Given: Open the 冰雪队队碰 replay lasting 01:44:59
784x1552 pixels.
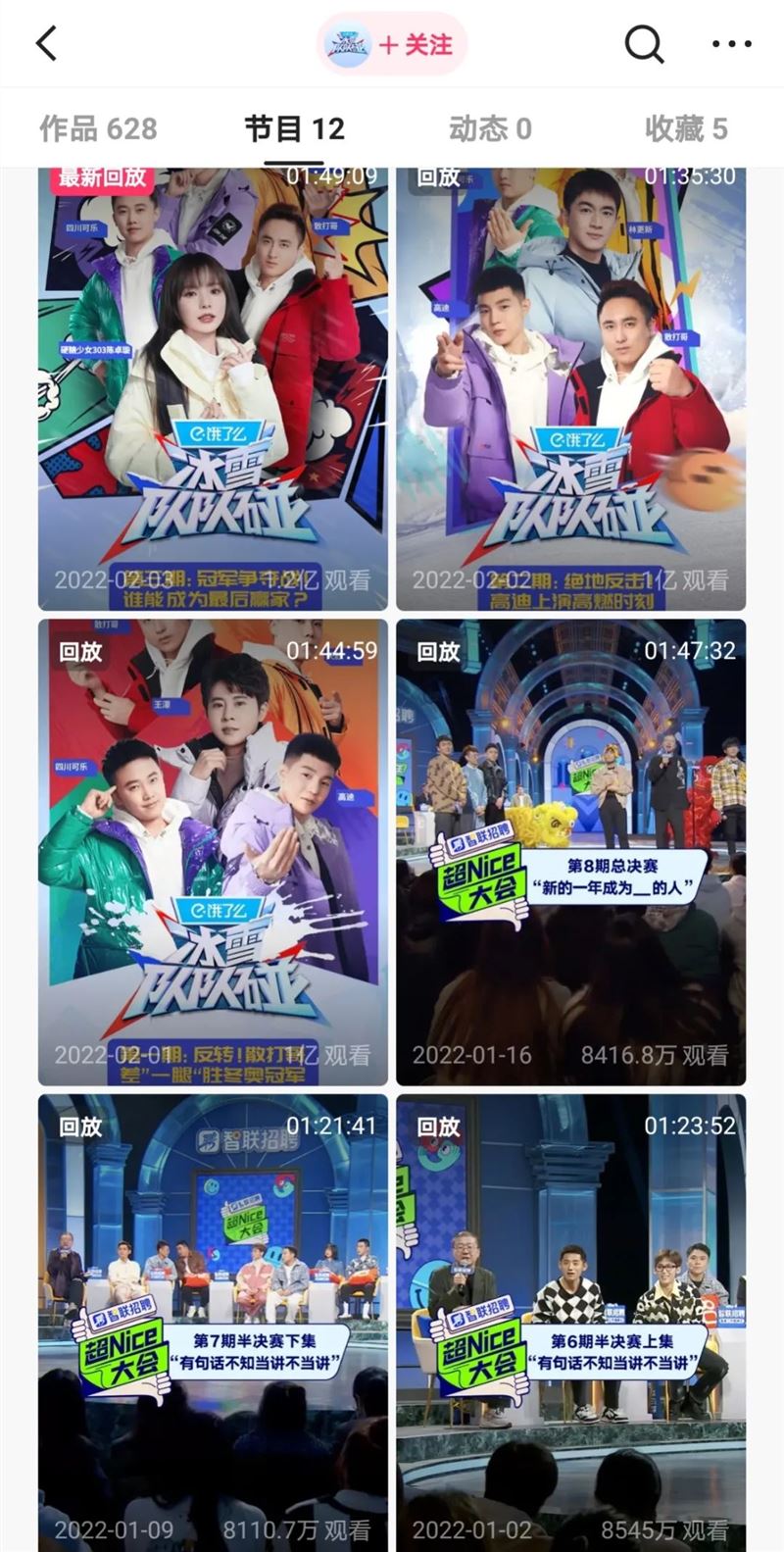Looking at the screenshot, I should tap(213, 851).
